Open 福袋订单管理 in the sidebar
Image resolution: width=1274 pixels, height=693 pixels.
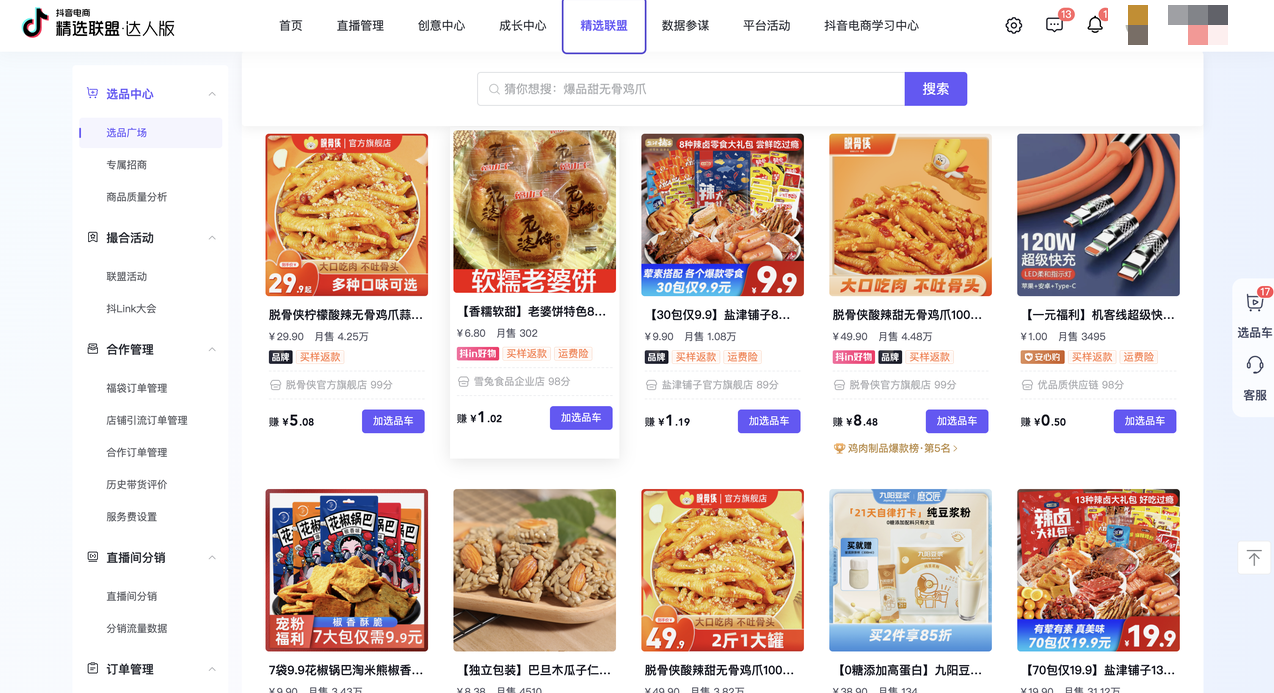coord(137,388)
